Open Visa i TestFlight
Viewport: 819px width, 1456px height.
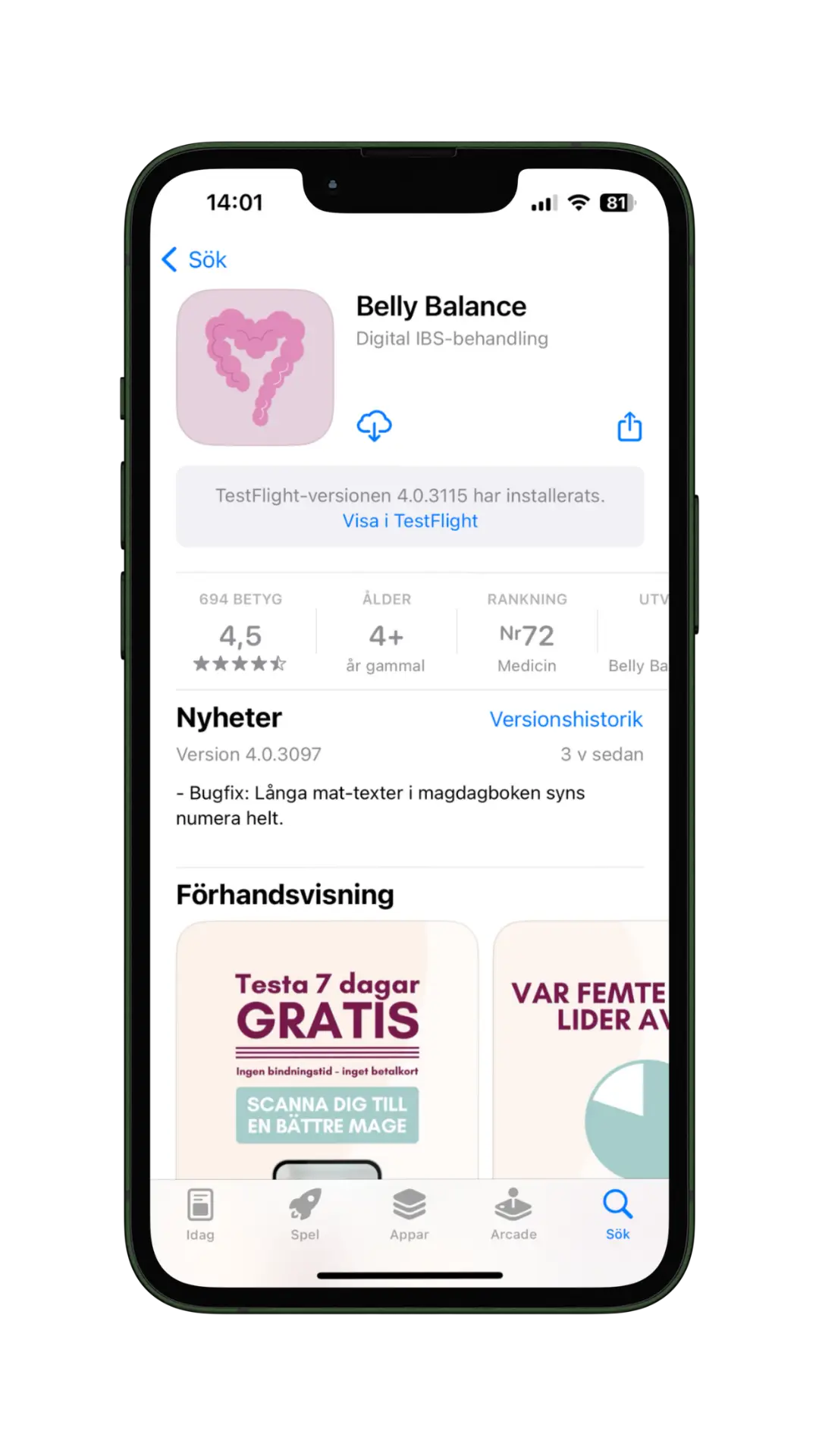pyautogui.click(x=409, y=521)
